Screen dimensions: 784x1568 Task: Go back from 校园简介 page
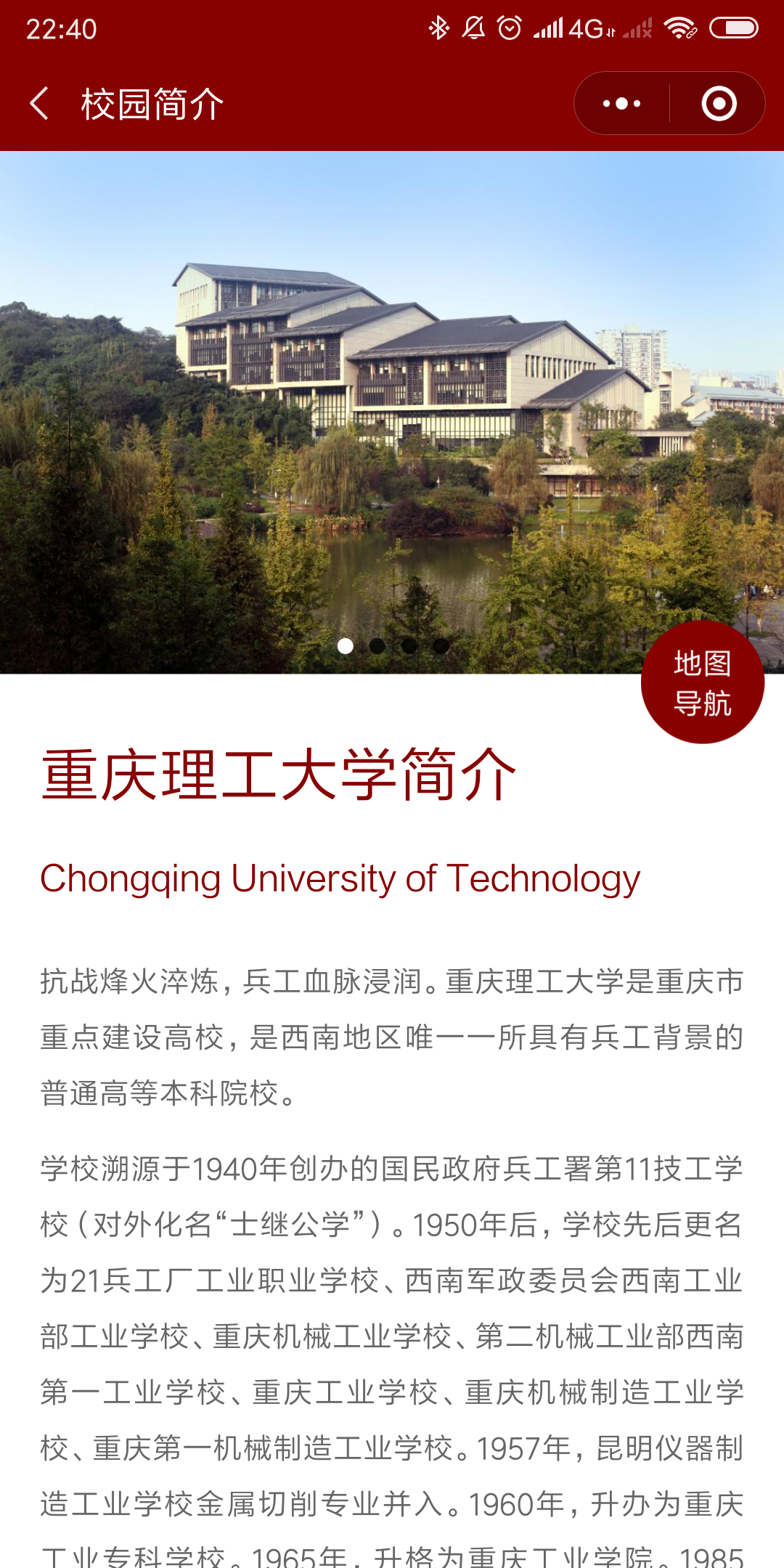pos(40,103)
